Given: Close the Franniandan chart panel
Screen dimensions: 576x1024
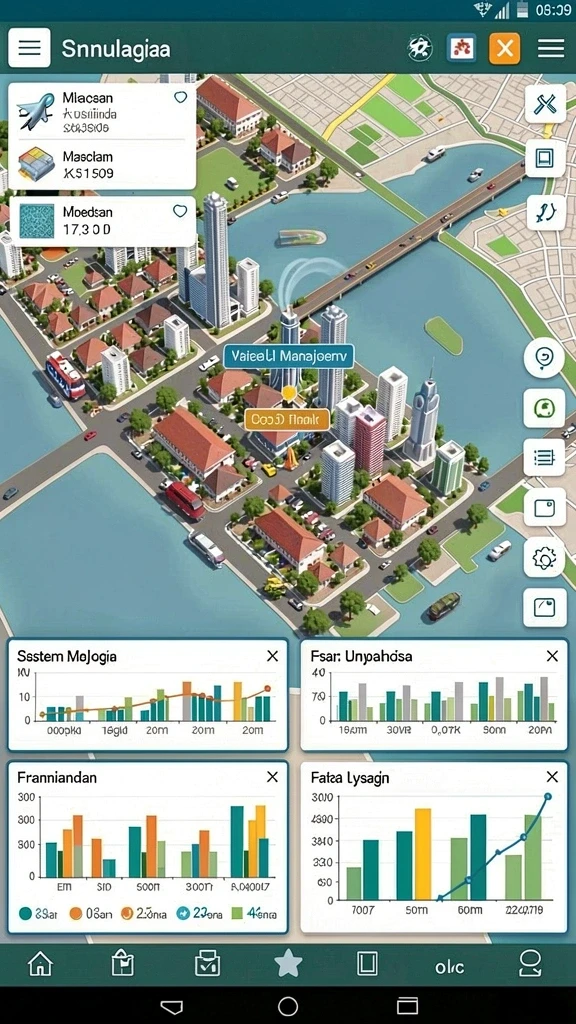Looking at the screenshot, I should 272,776.
